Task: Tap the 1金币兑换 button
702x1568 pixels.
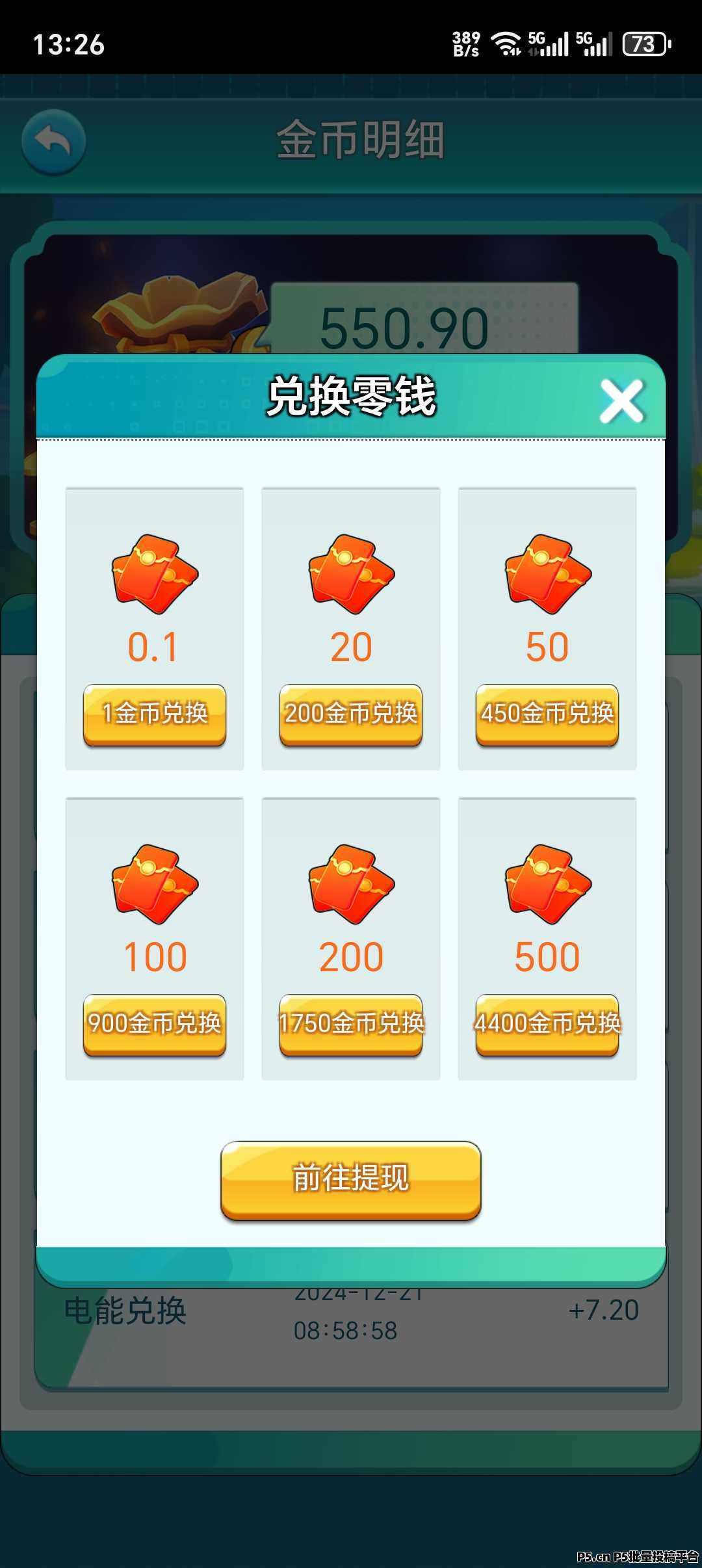Action: pos(155,714)
